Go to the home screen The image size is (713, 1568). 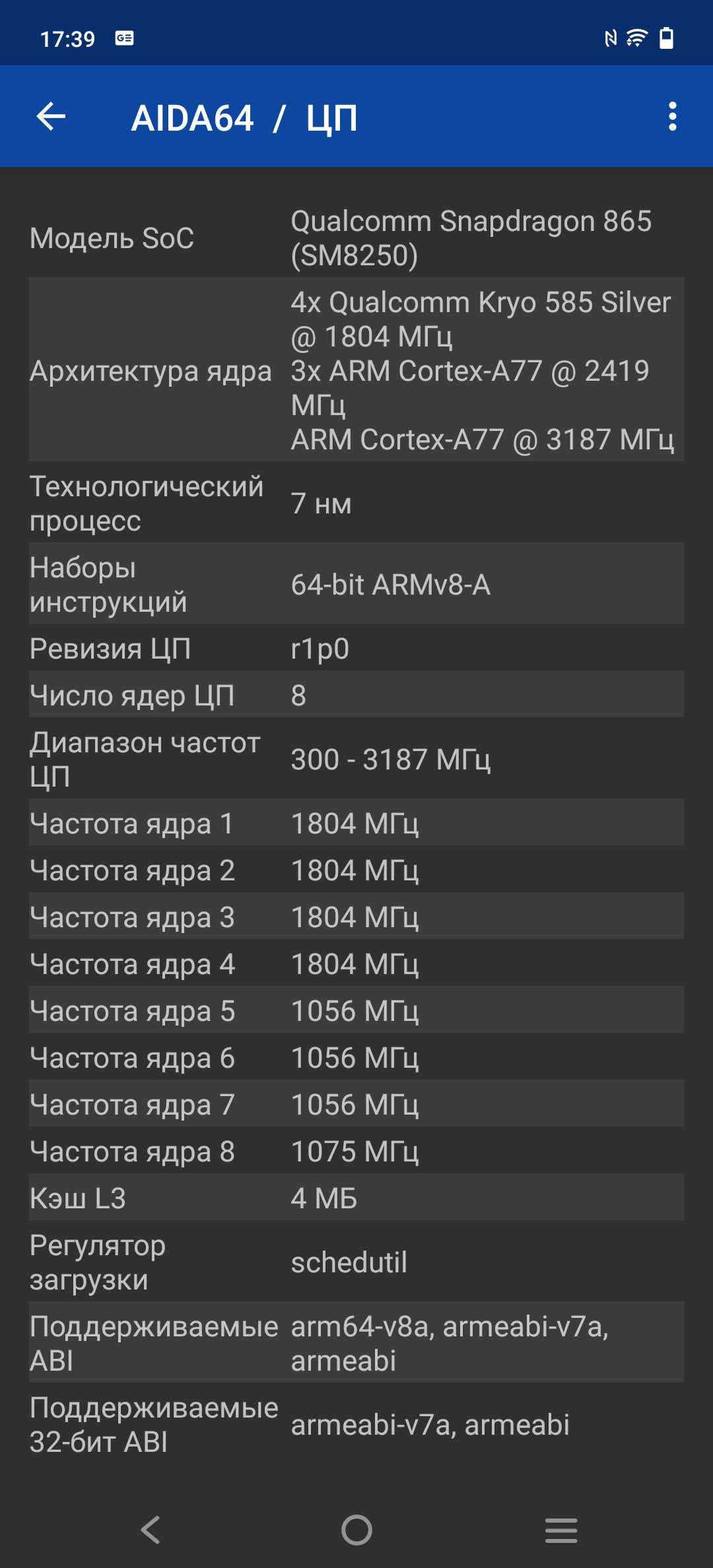pos(356,1530)
